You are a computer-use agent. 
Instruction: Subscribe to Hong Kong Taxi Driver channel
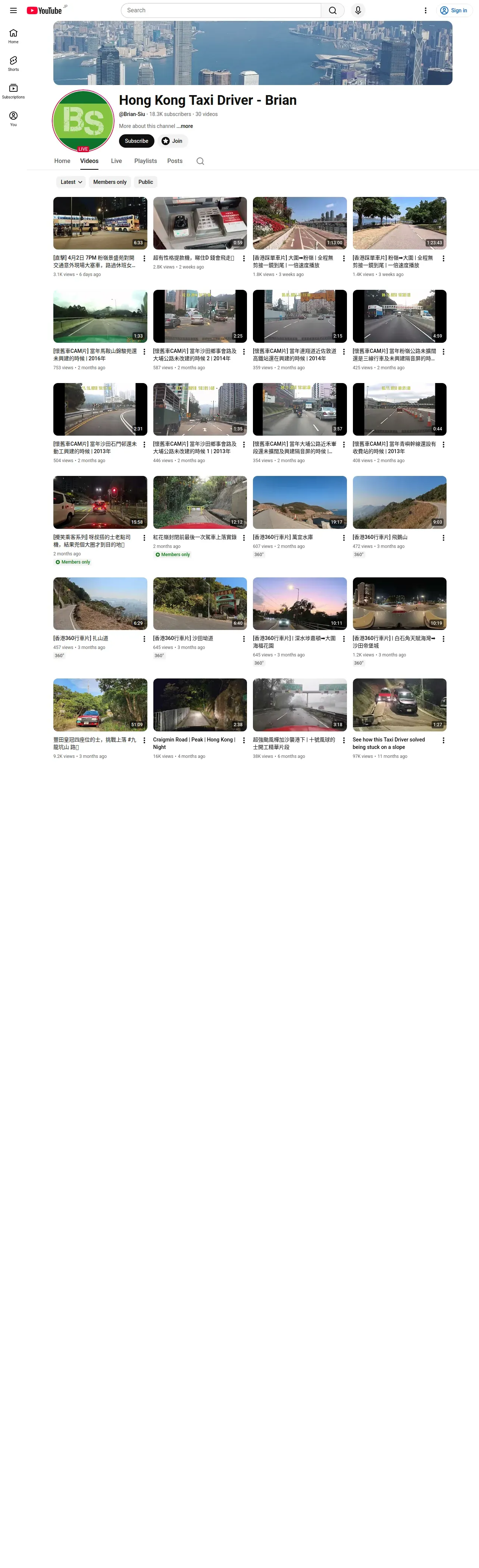pyautogui.click(x=136, y=141)
